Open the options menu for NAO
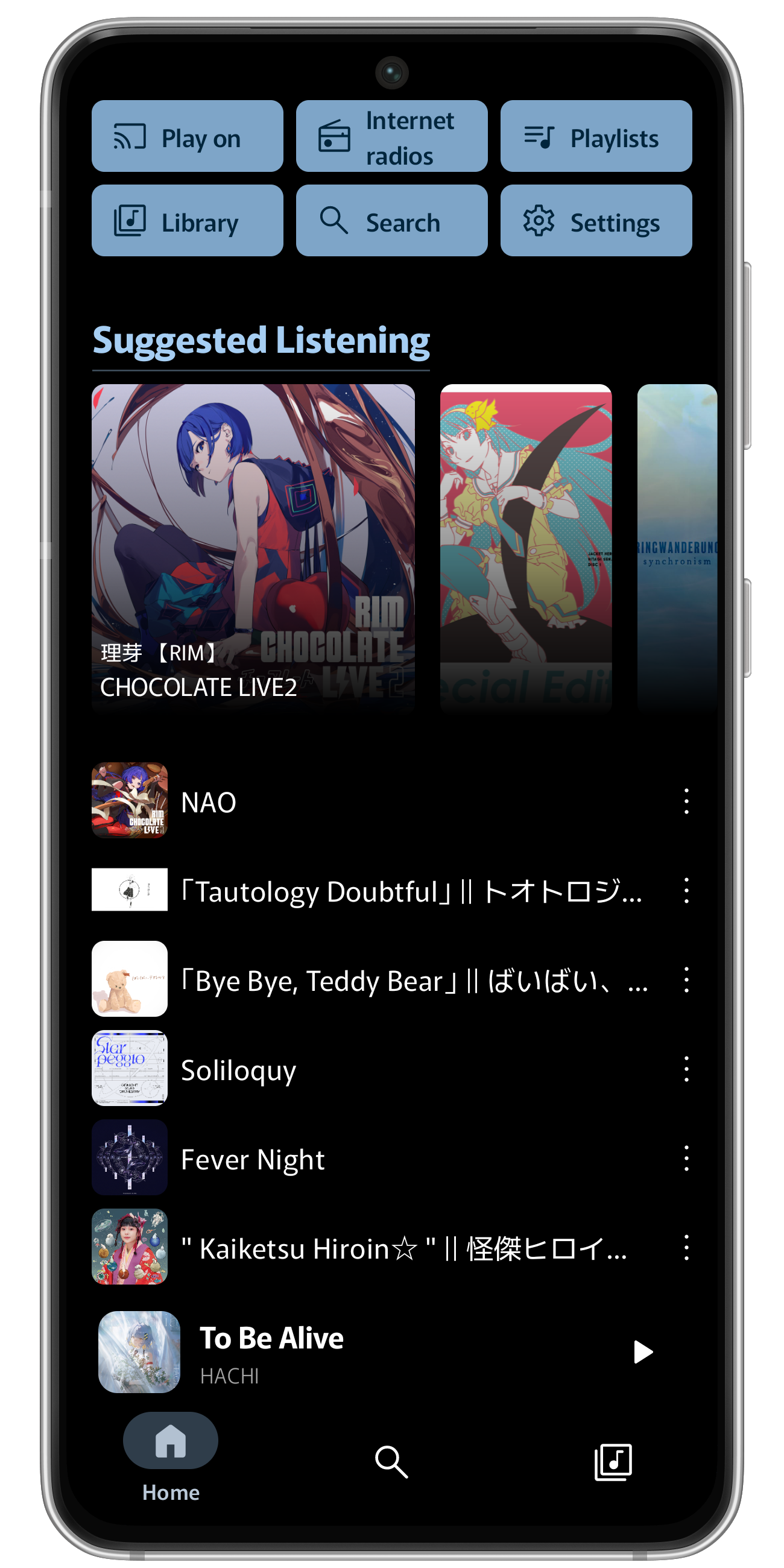 686,801
